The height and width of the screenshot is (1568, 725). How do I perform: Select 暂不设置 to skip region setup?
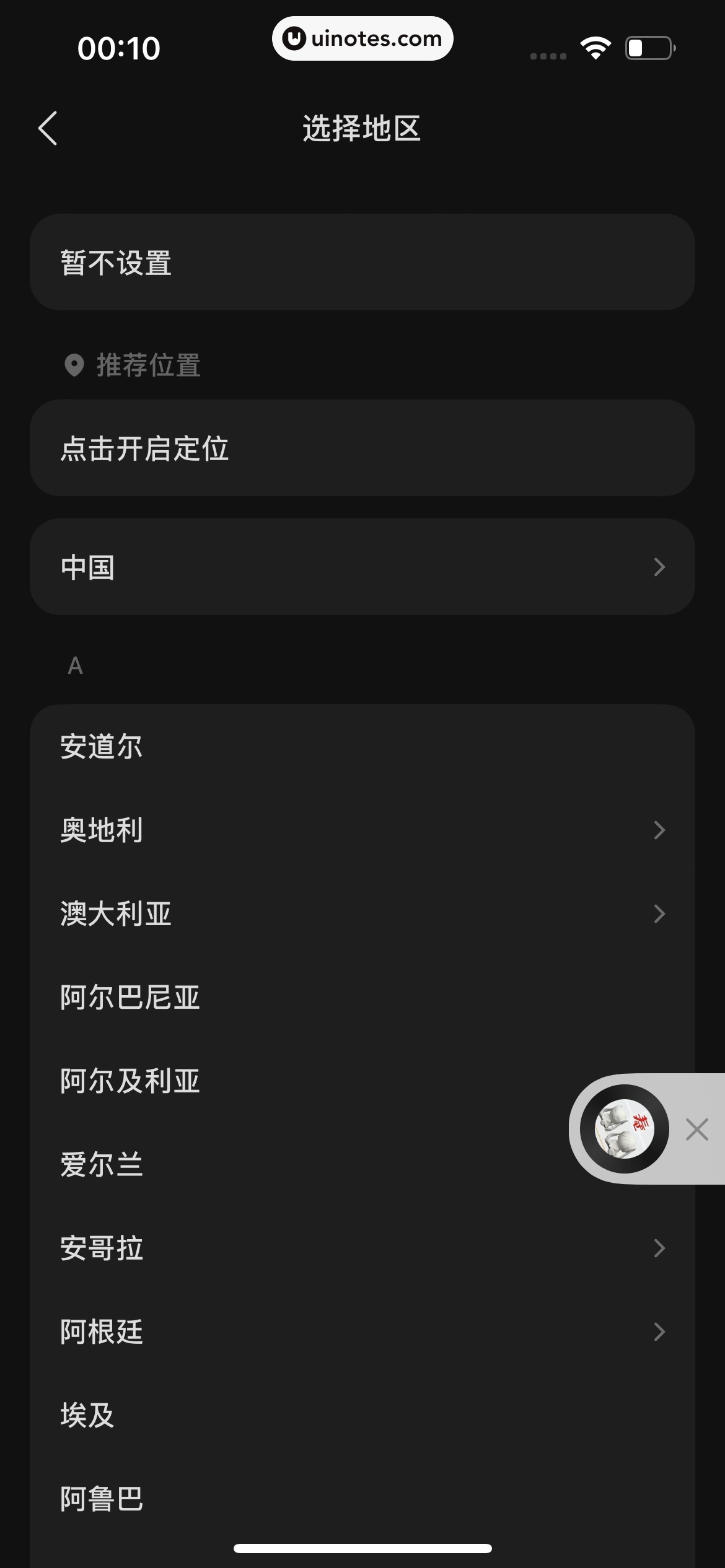click(362, 262)
